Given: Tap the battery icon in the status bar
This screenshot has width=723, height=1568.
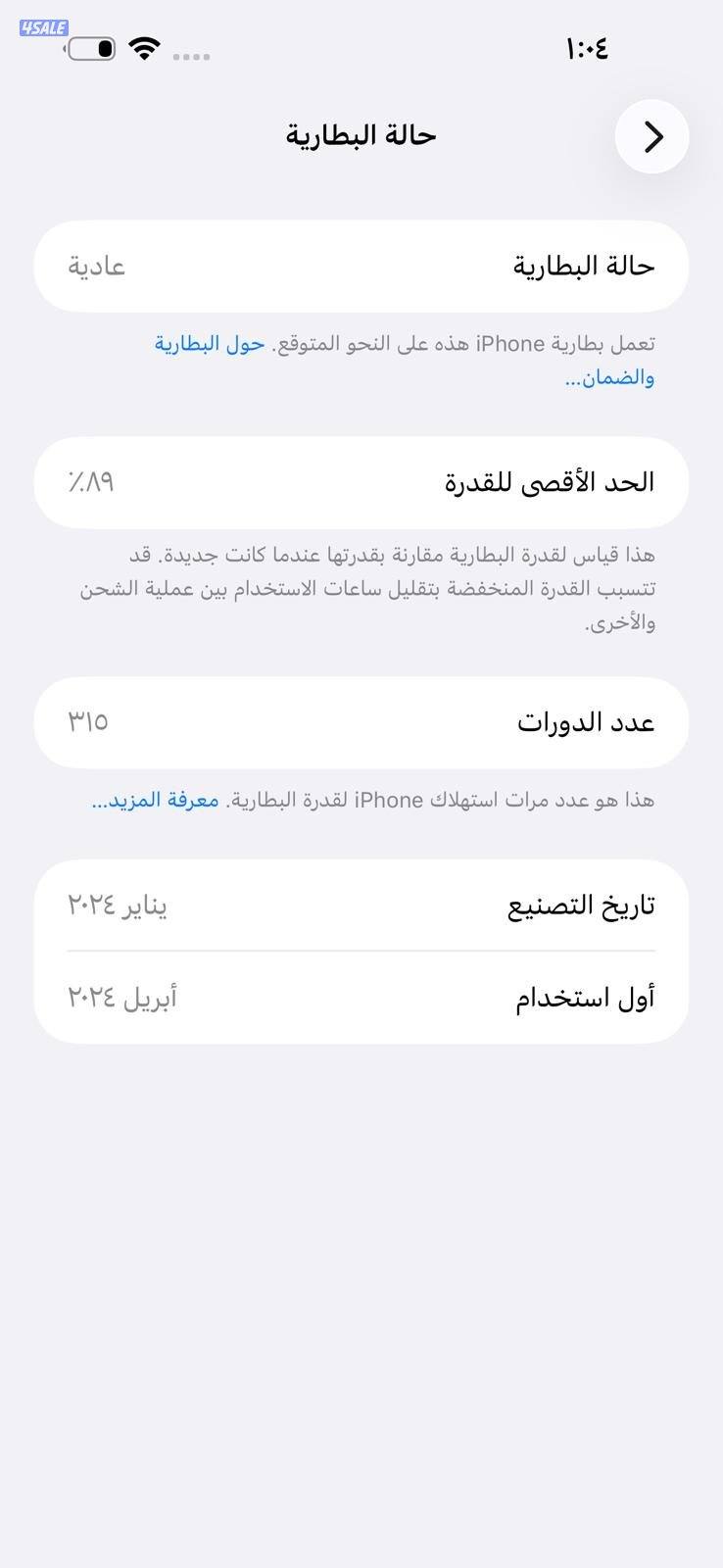Looking at the screenshot, I should tap(88, 49).
